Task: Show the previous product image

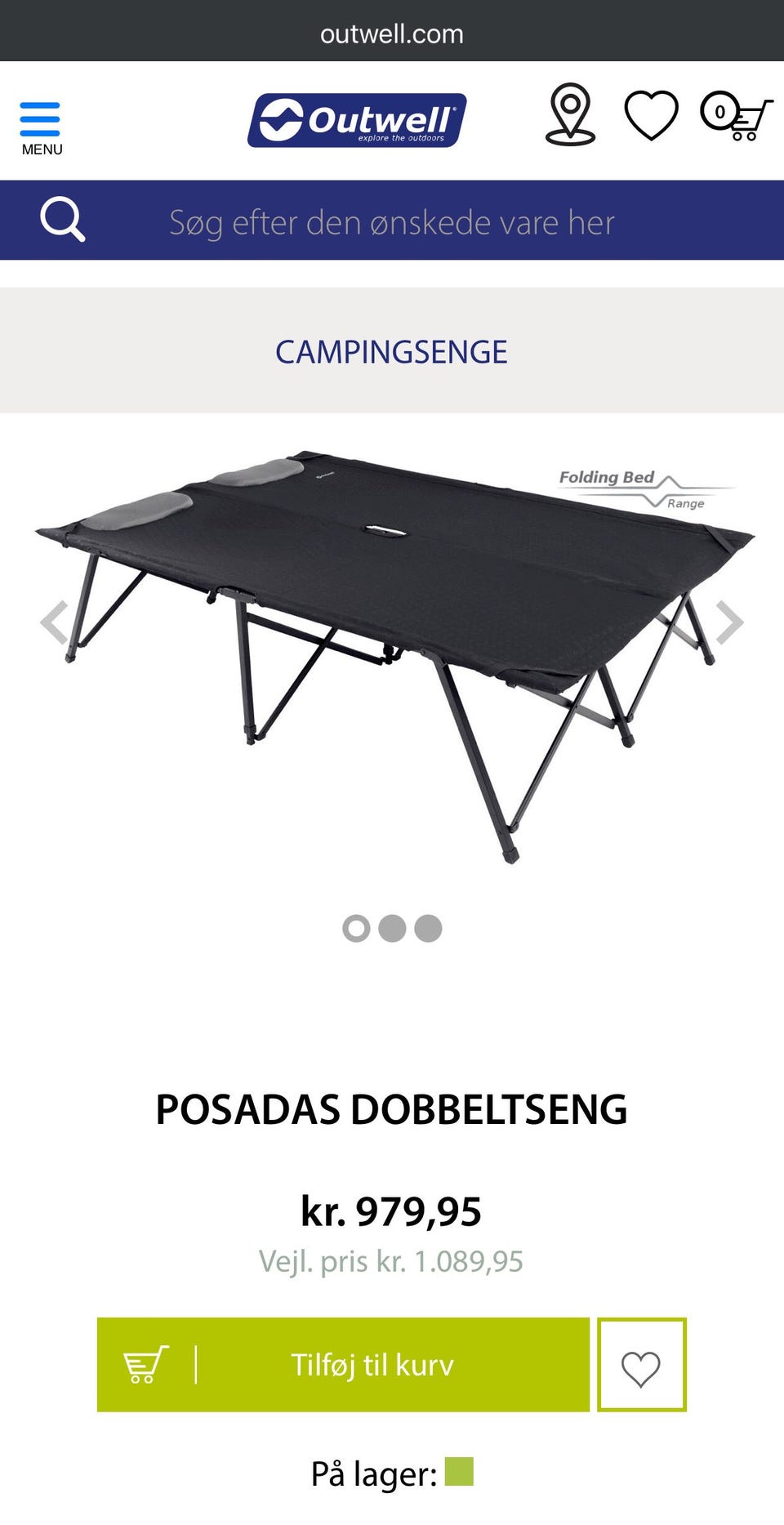Action: (x=55, y=622)
